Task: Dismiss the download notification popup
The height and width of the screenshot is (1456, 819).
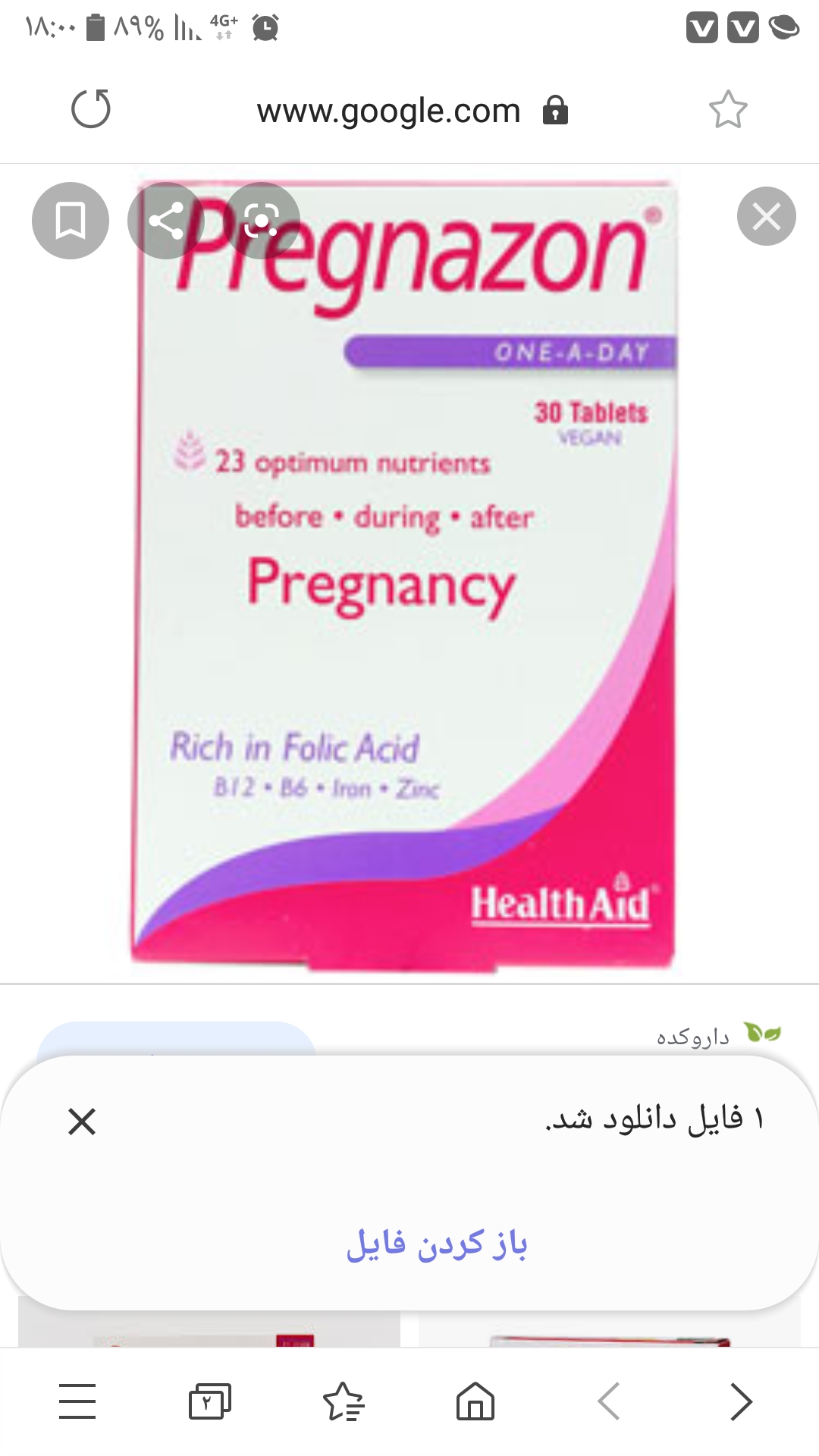Action: (x=82, y=1122)
